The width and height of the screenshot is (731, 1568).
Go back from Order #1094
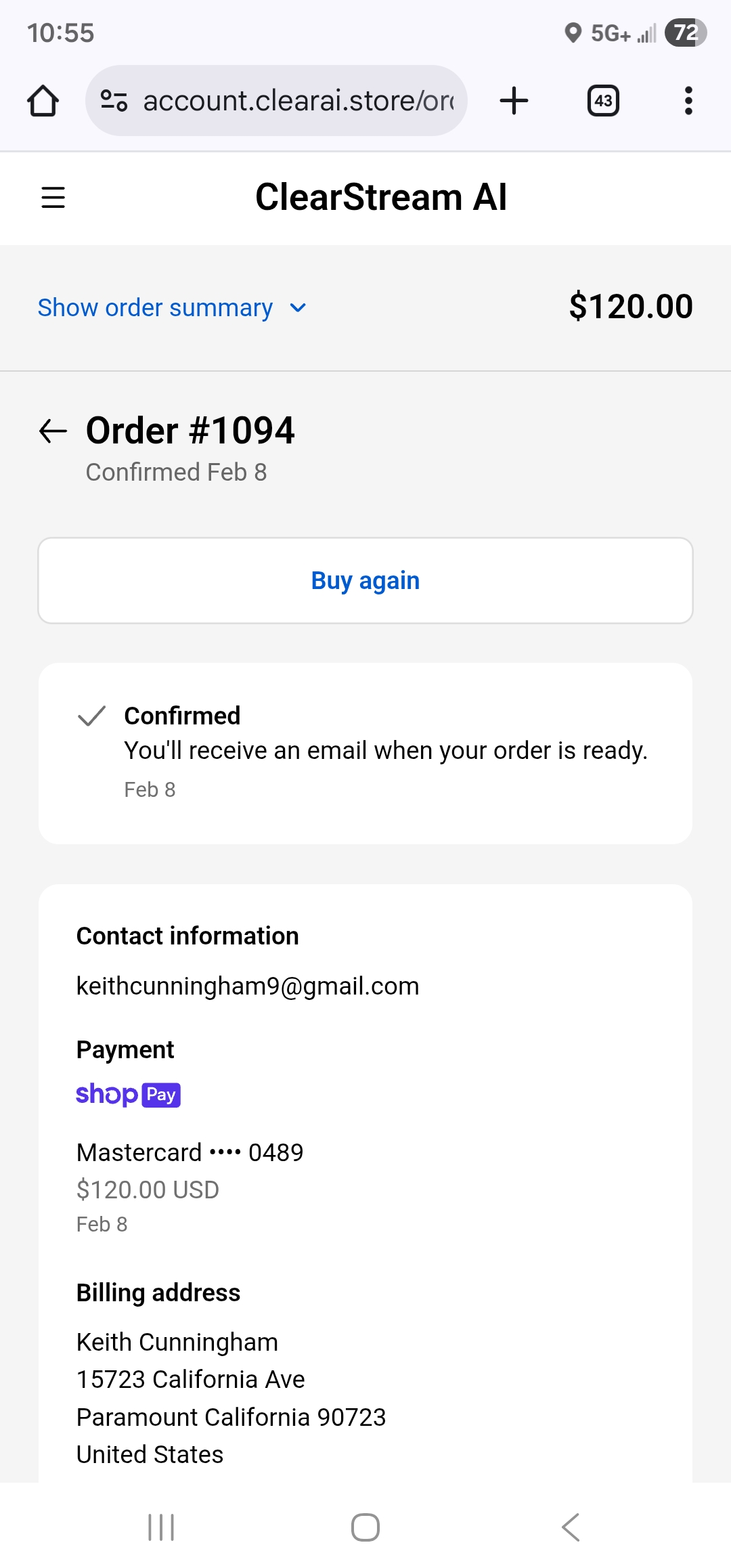pos(53,431)
